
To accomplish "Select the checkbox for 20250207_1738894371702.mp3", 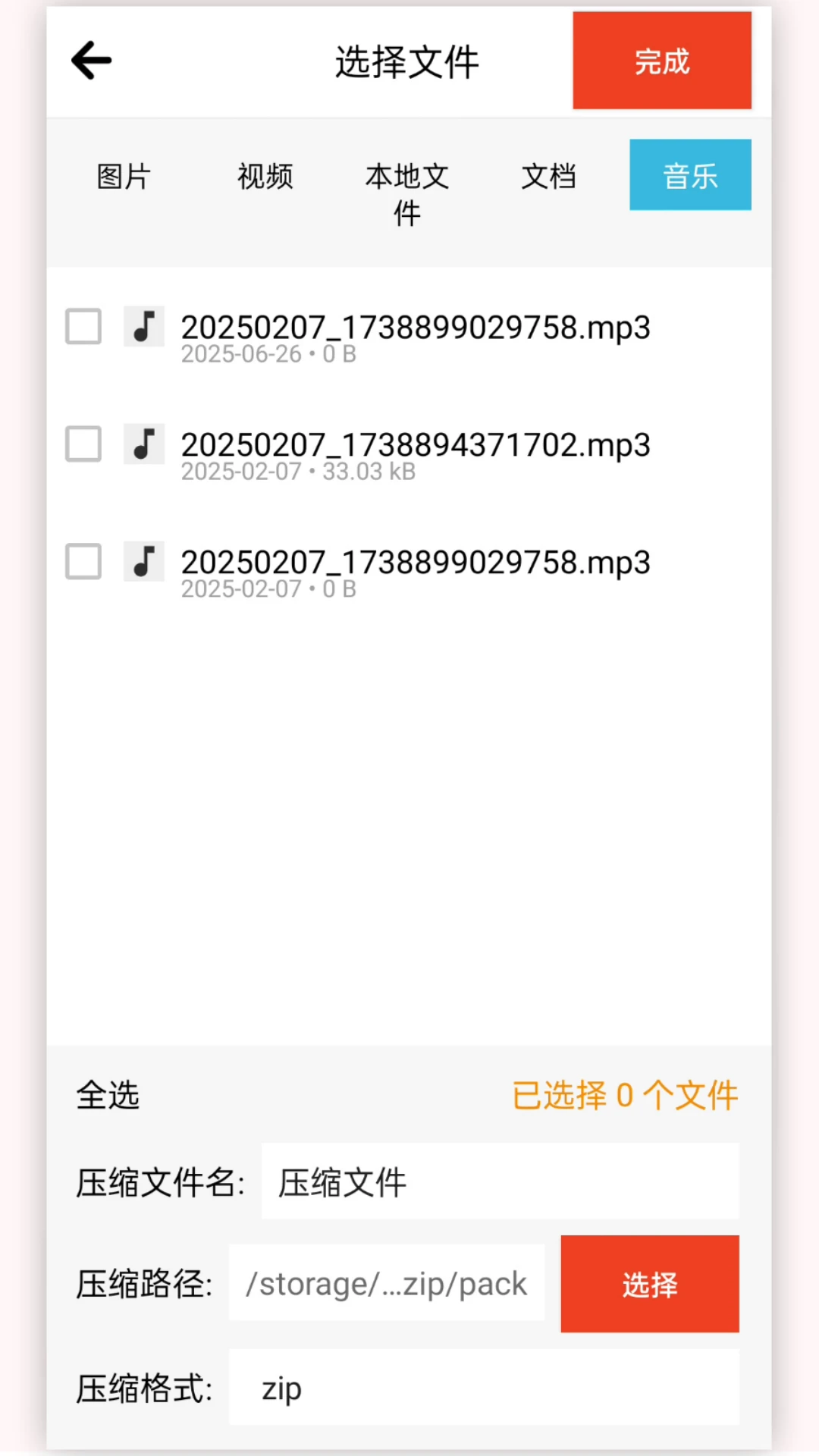I will pos(83,445).
